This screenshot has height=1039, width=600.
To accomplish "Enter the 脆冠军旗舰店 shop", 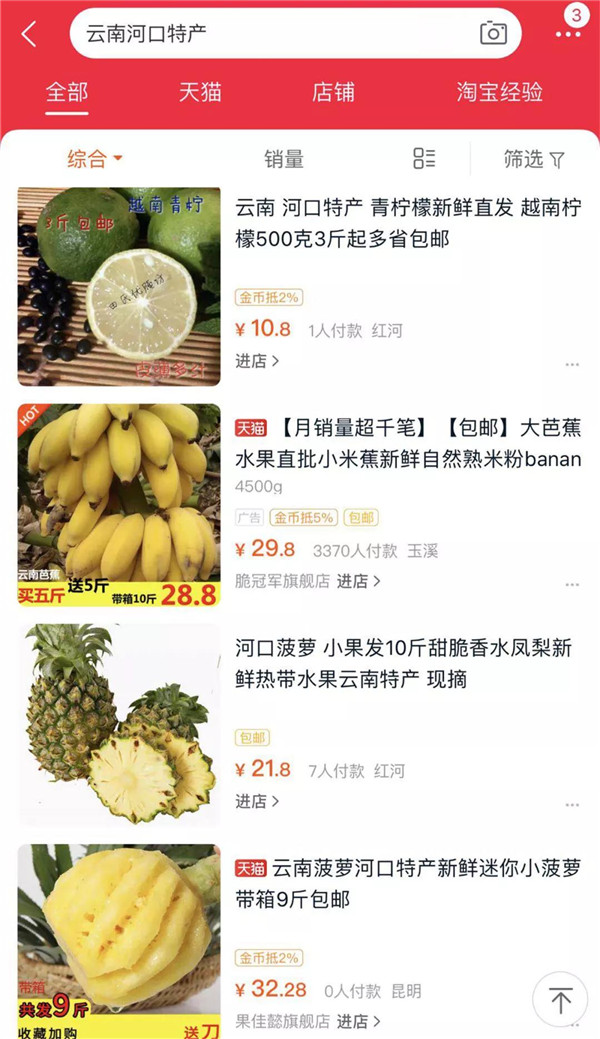I will coord(308,580).
